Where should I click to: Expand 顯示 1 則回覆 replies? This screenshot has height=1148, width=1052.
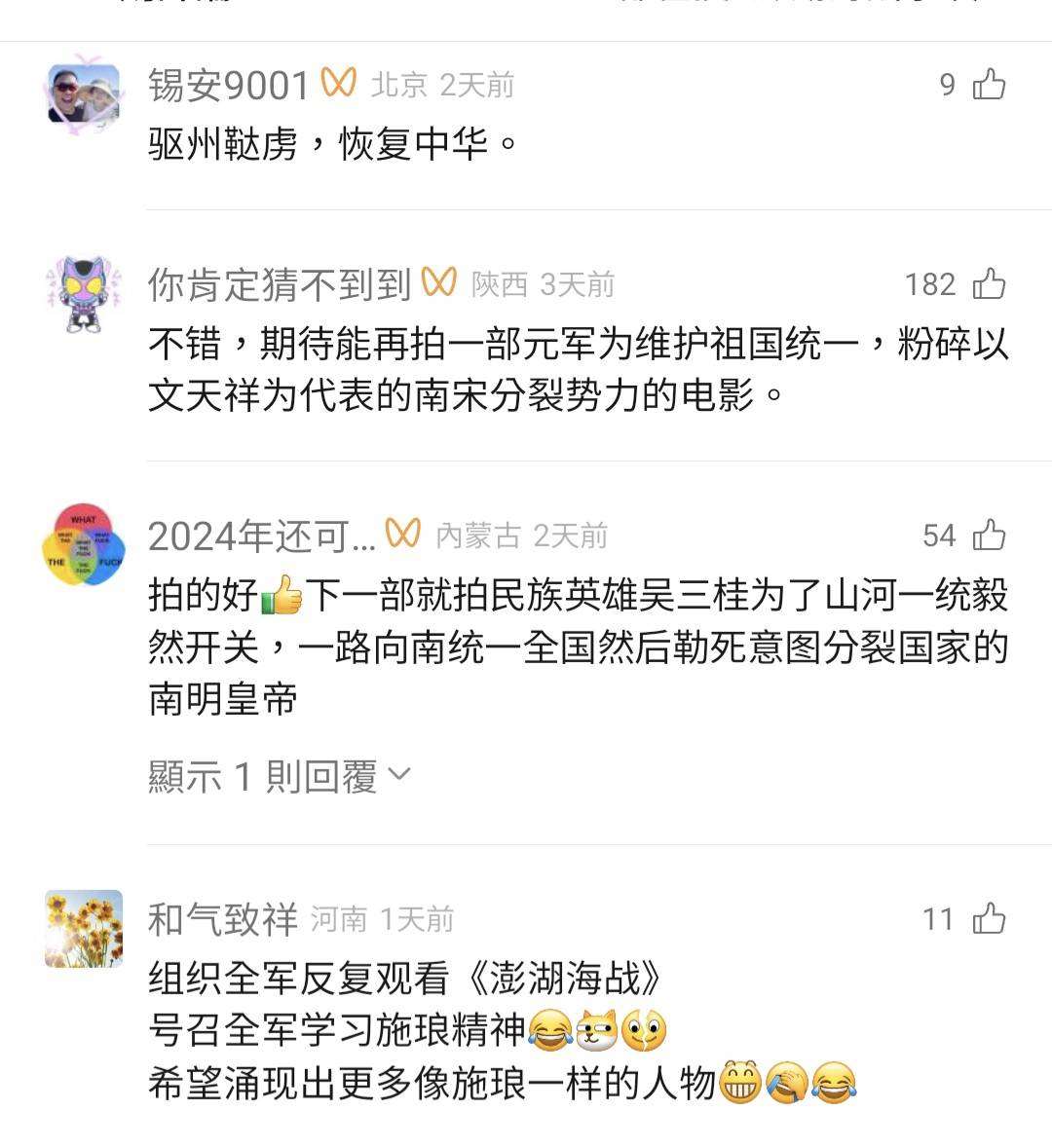click(280, 776)
